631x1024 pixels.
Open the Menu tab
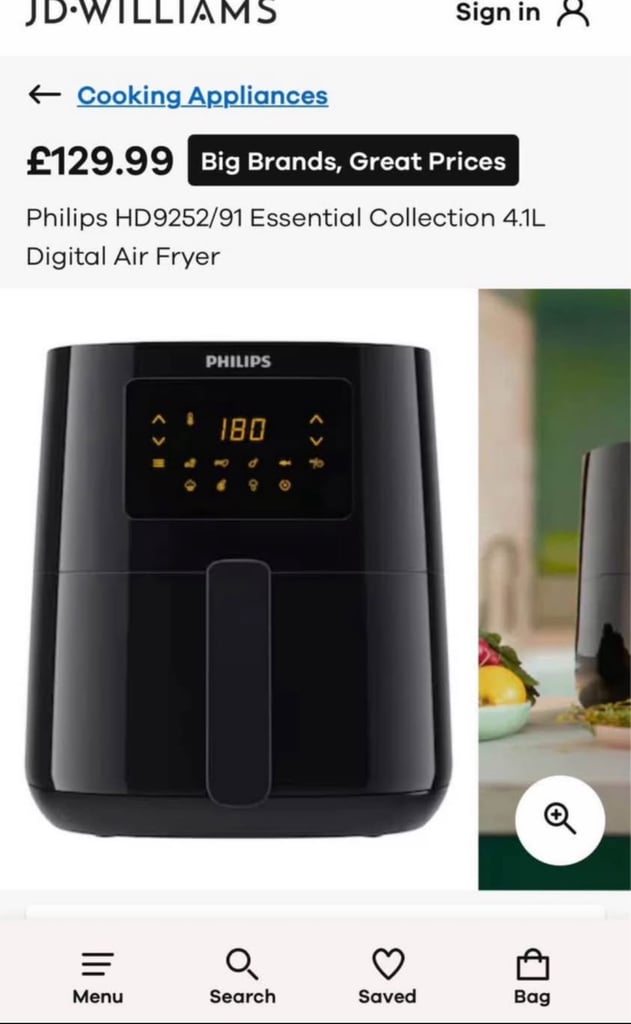(x=97, y=977)
